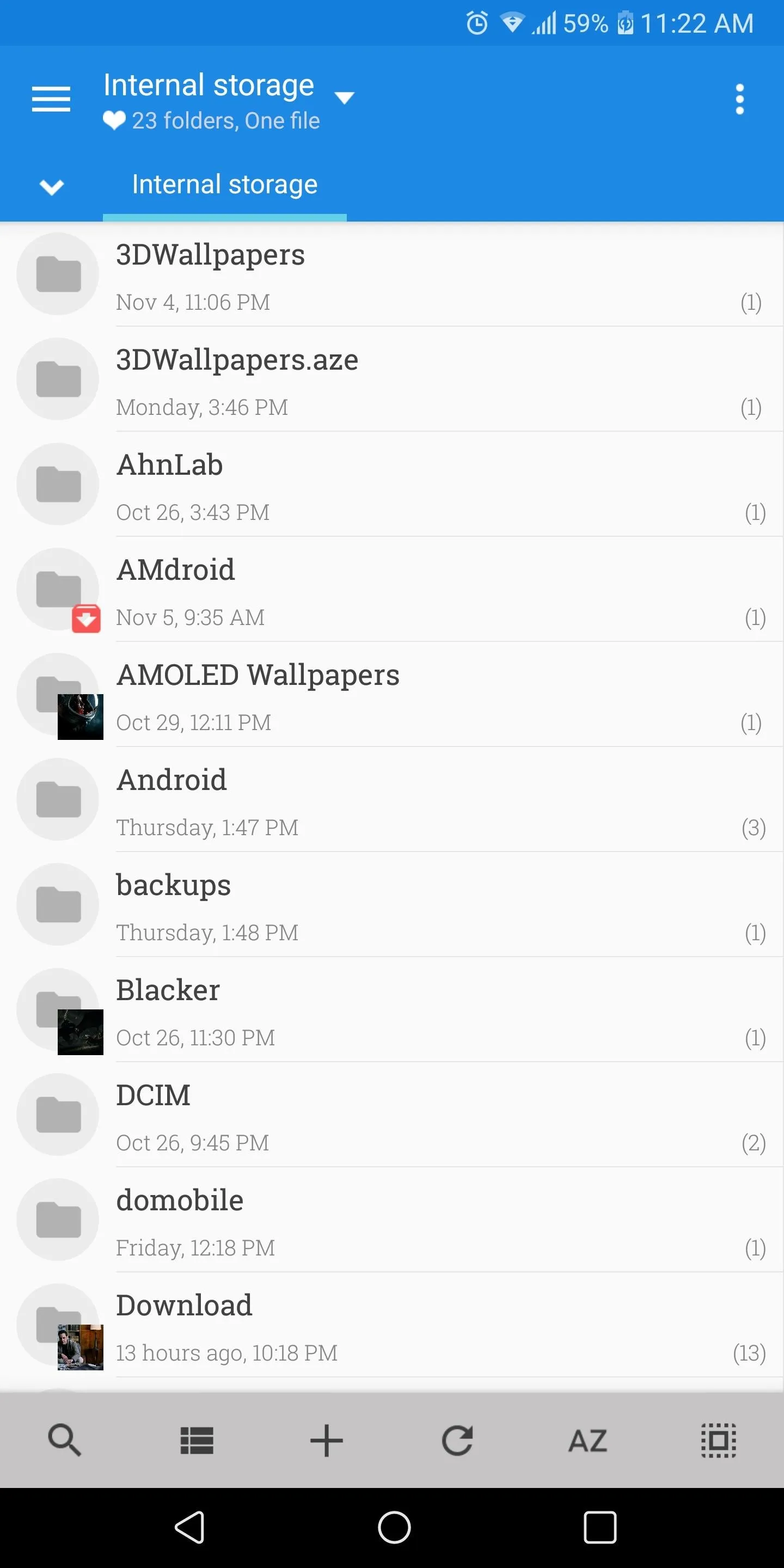Open the 3DWallpapers folder
This screenshot has width=784, height=1568.
pyautogui.click(x=392, y=274)
